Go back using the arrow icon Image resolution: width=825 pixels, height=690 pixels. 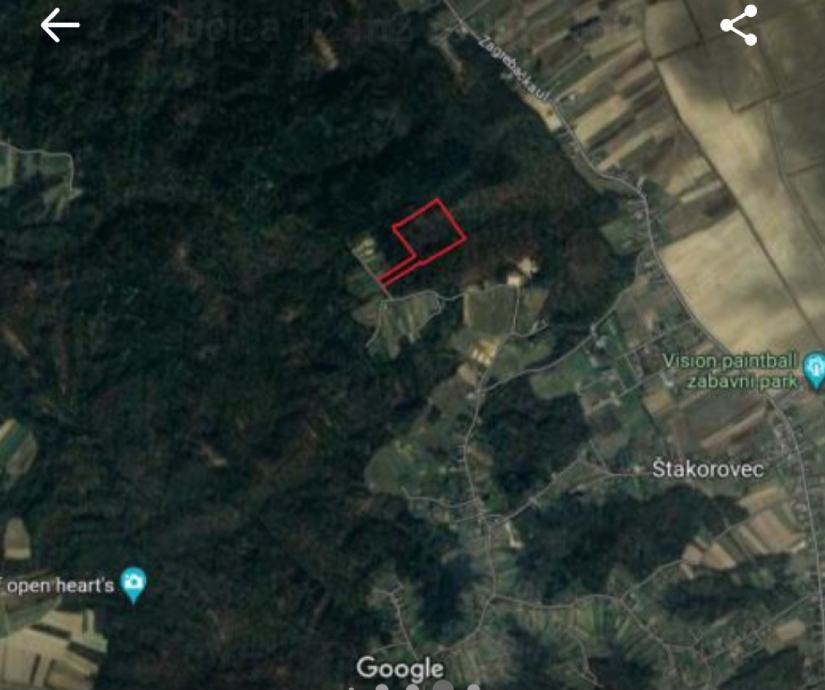pyautogui.click(x=60, y=26)
